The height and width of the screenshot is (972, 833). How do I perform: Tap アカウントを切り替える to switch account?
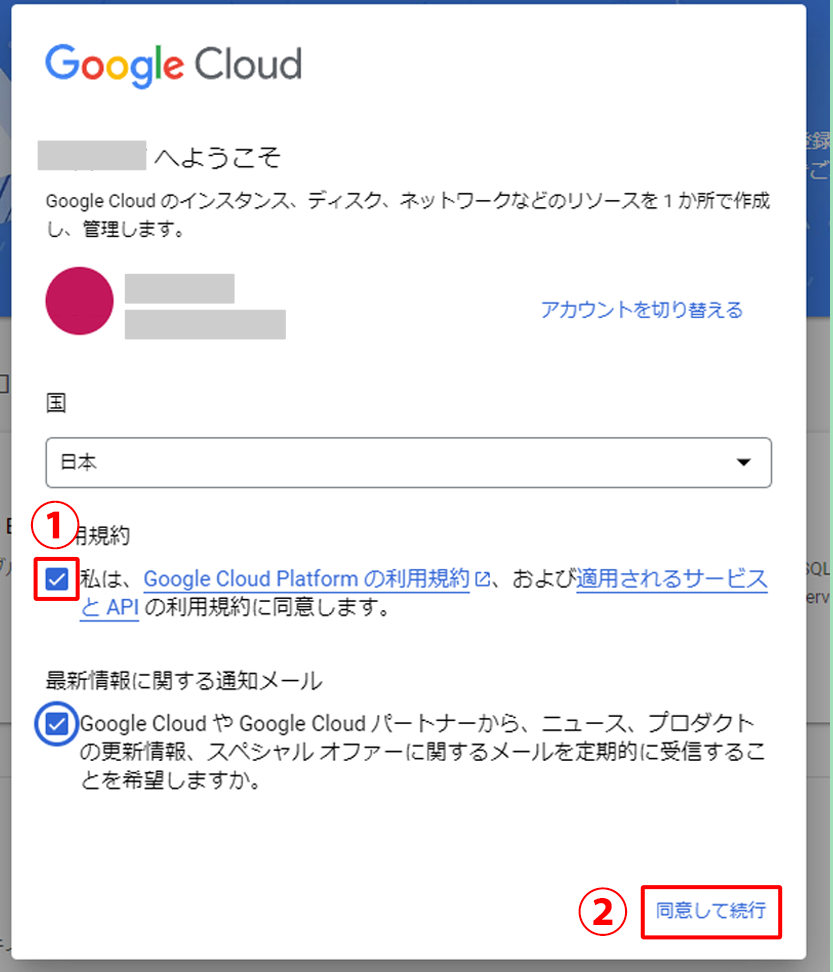pyautogui.click(x=641, y=309)
